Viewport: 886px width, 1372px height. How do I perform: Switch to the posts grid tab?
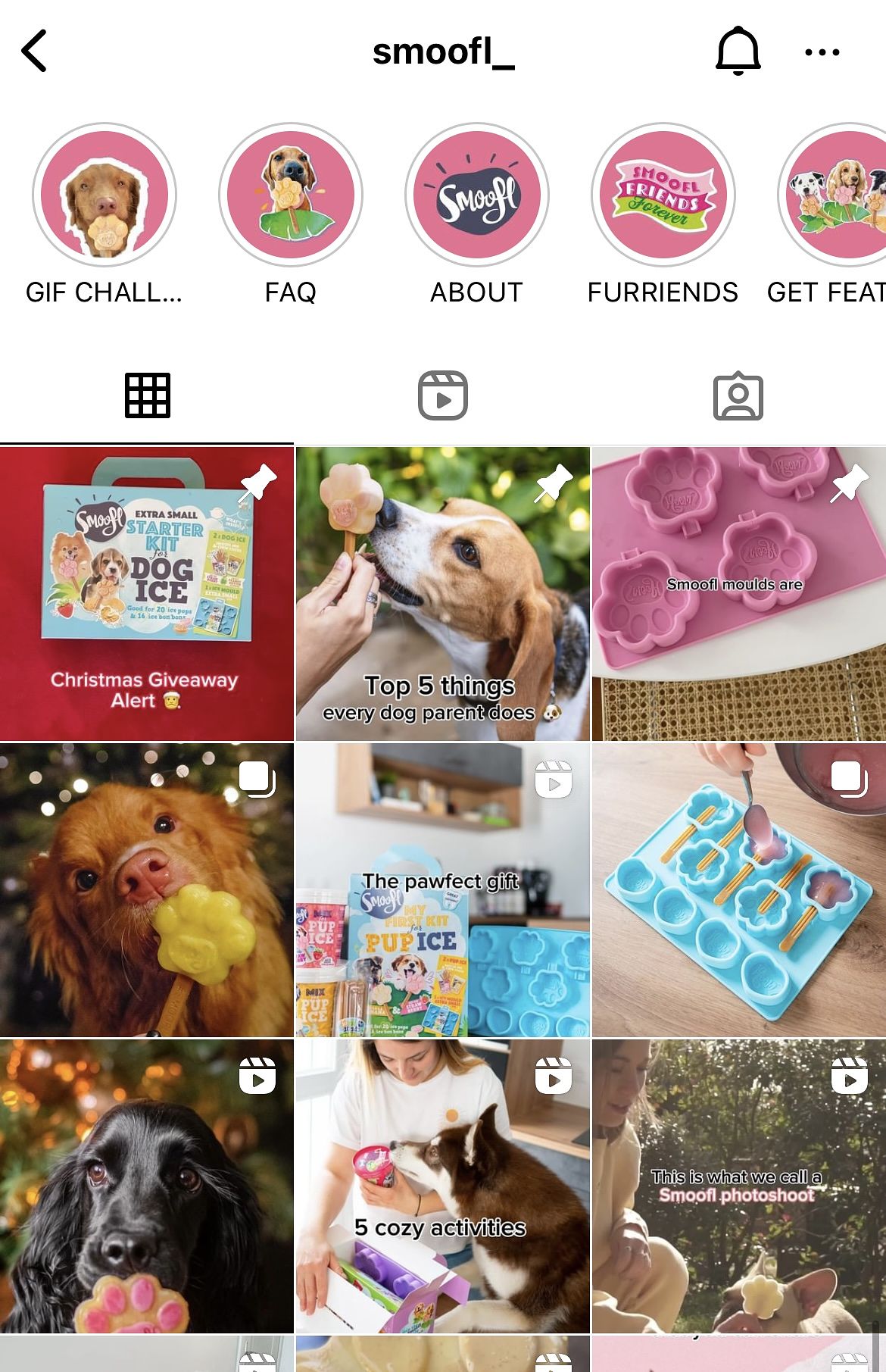(147, 395)
